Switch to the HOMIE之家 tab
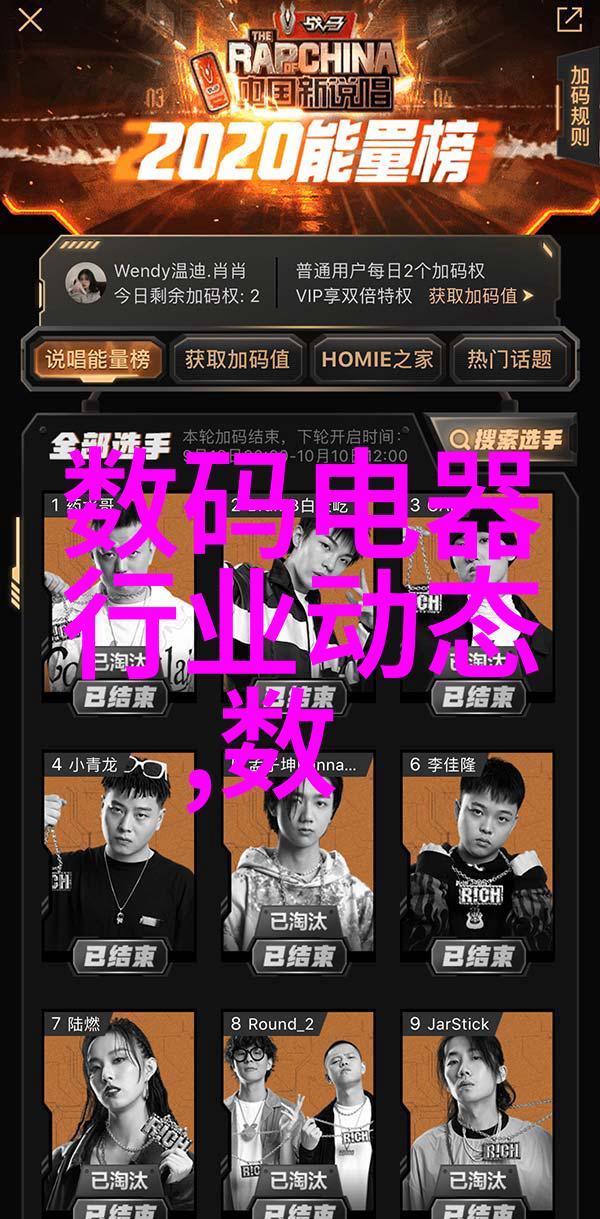 point(377,360)
